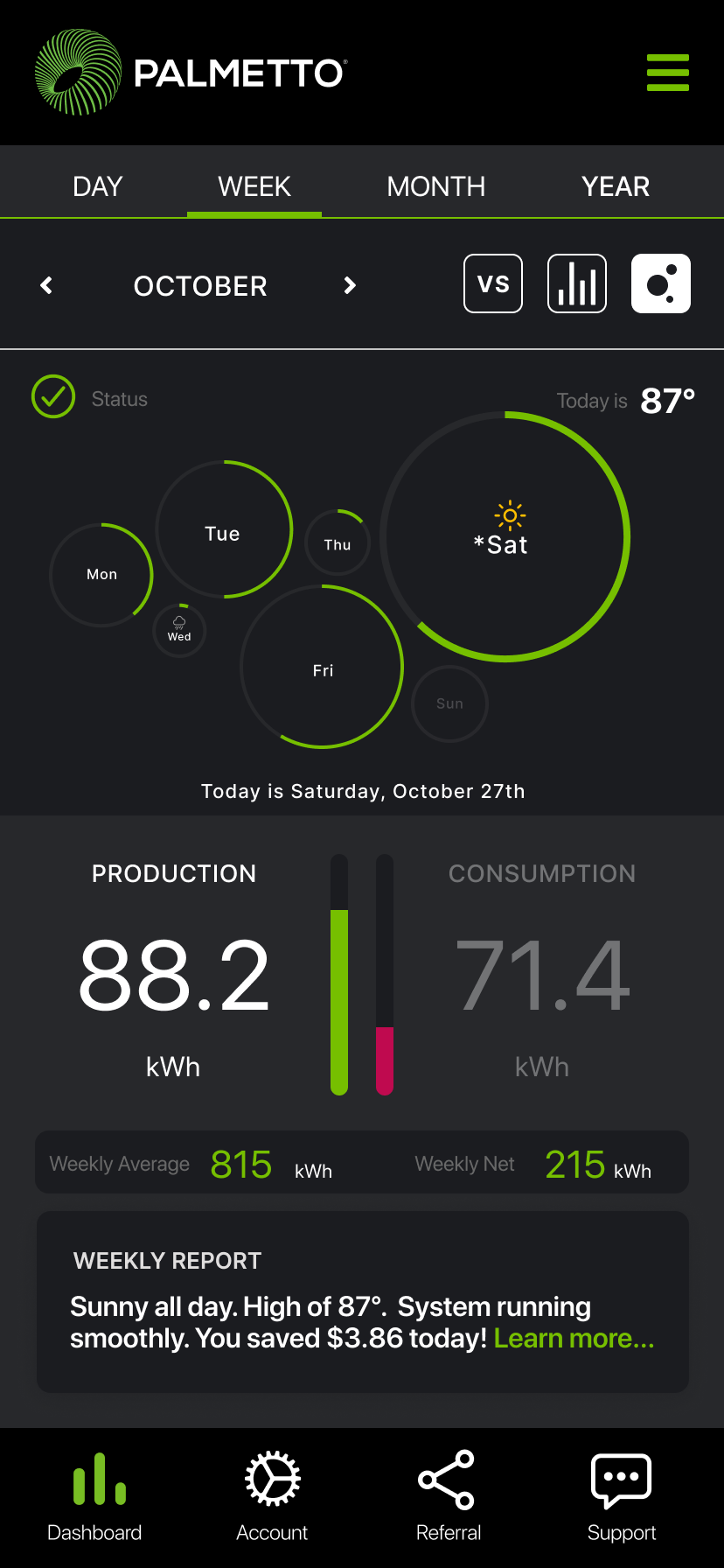The image size is (724, 1568).
Task: Show the YEAR view
Action: [x=616, y=186]
